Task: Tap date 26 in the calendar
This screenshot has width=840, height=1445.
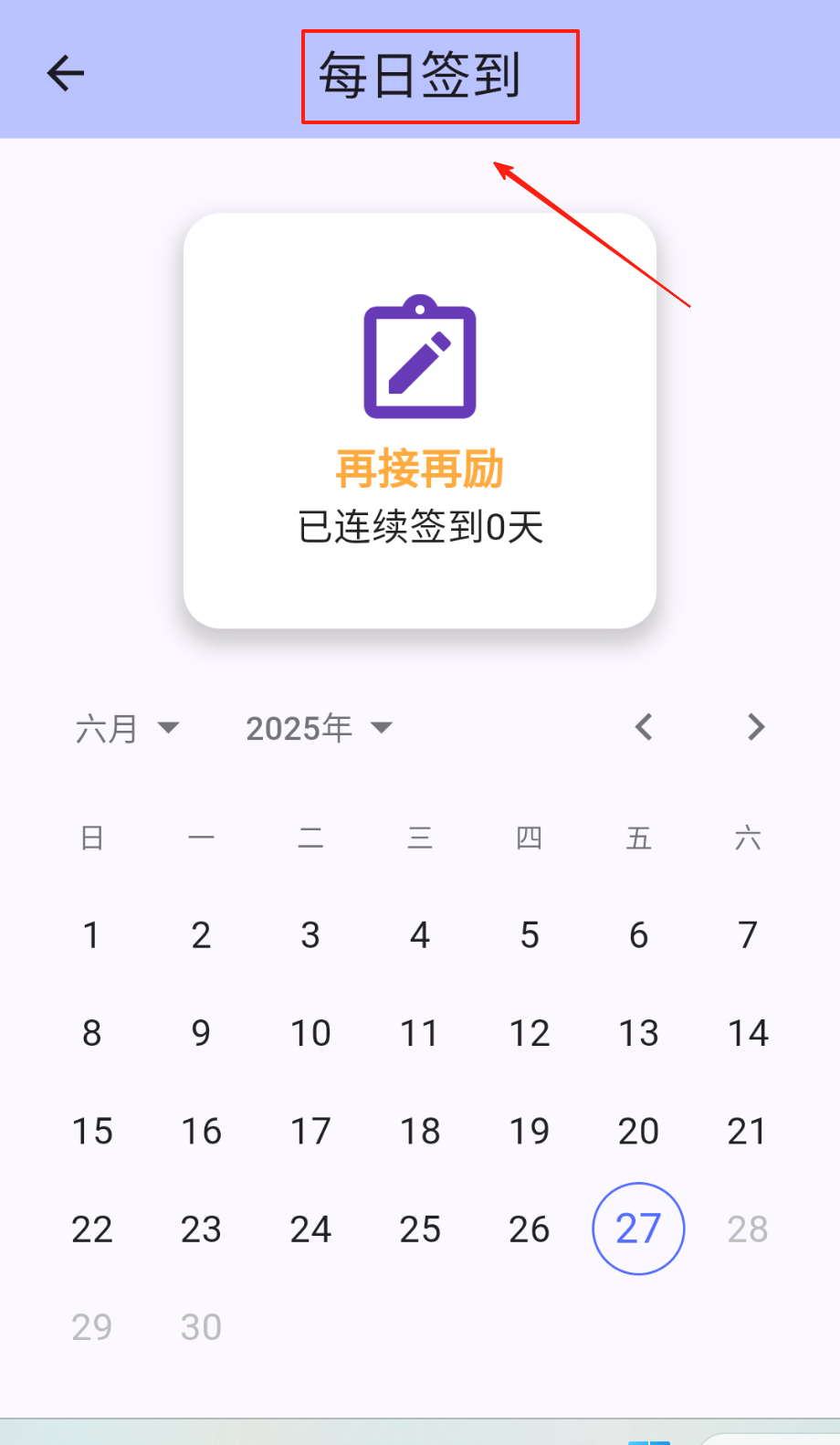Action: (530, 1229)
